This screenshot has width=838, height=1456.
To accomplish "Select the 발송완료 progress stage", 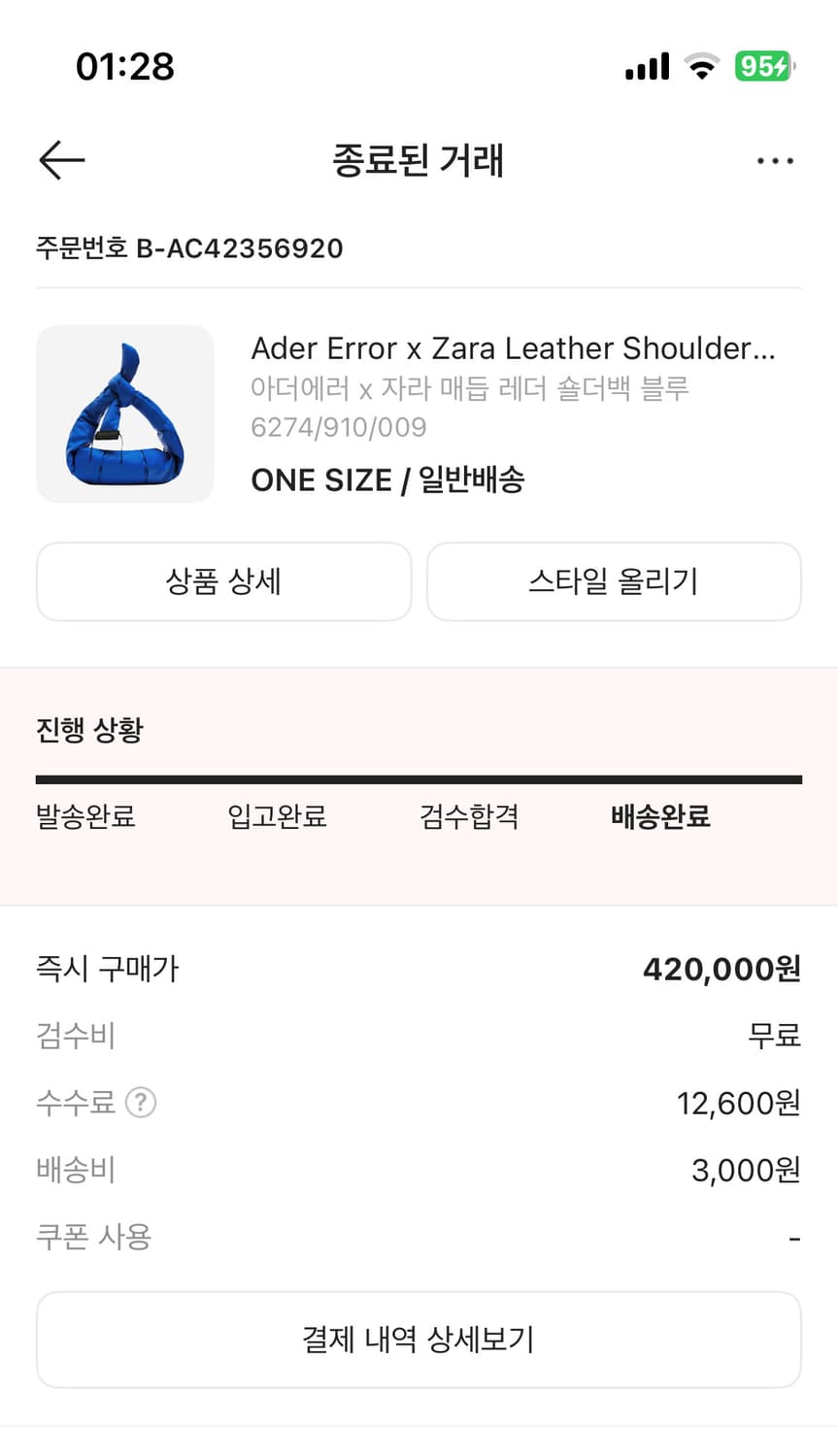I will coord(85,817).
